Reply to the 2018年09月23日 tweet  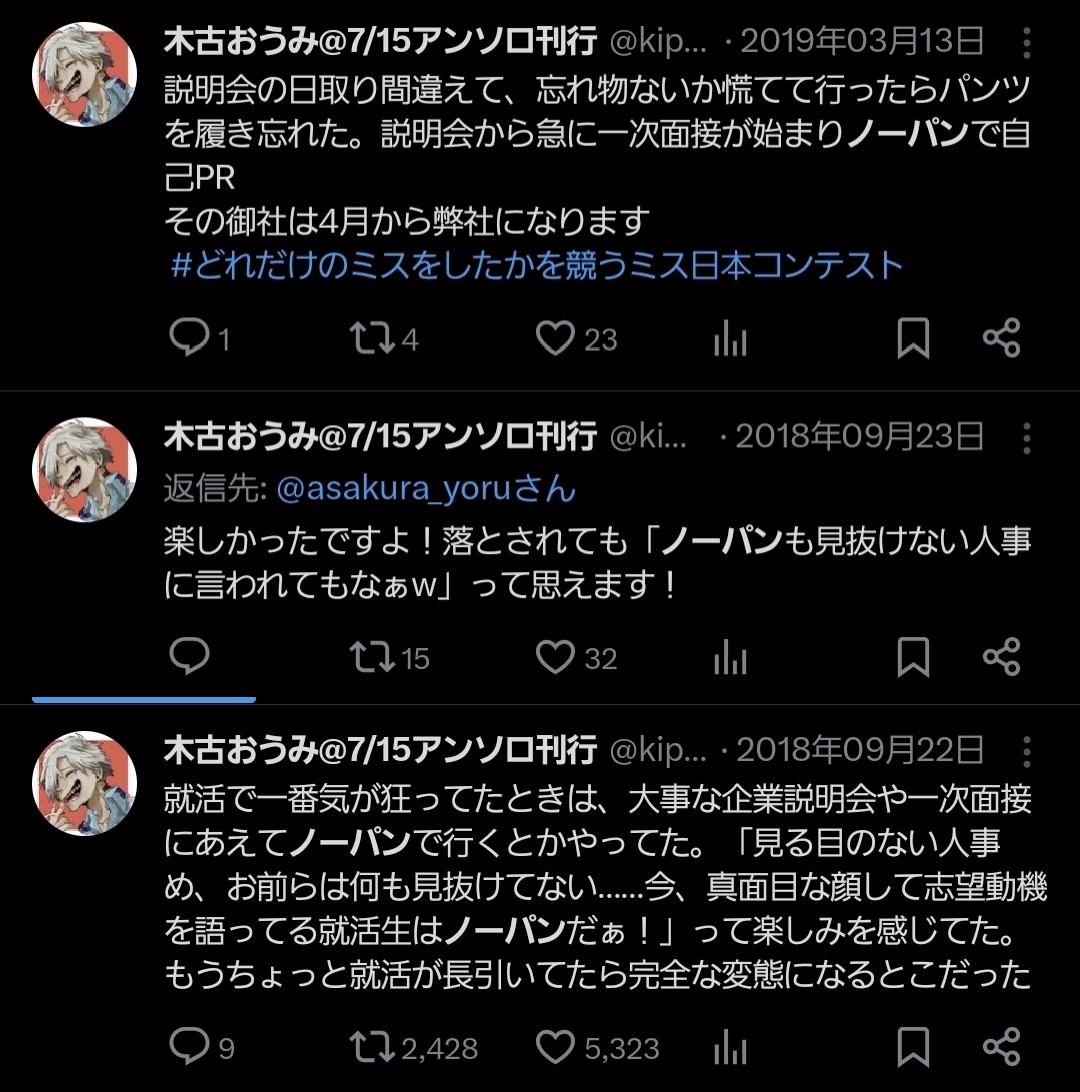point(189,657)
